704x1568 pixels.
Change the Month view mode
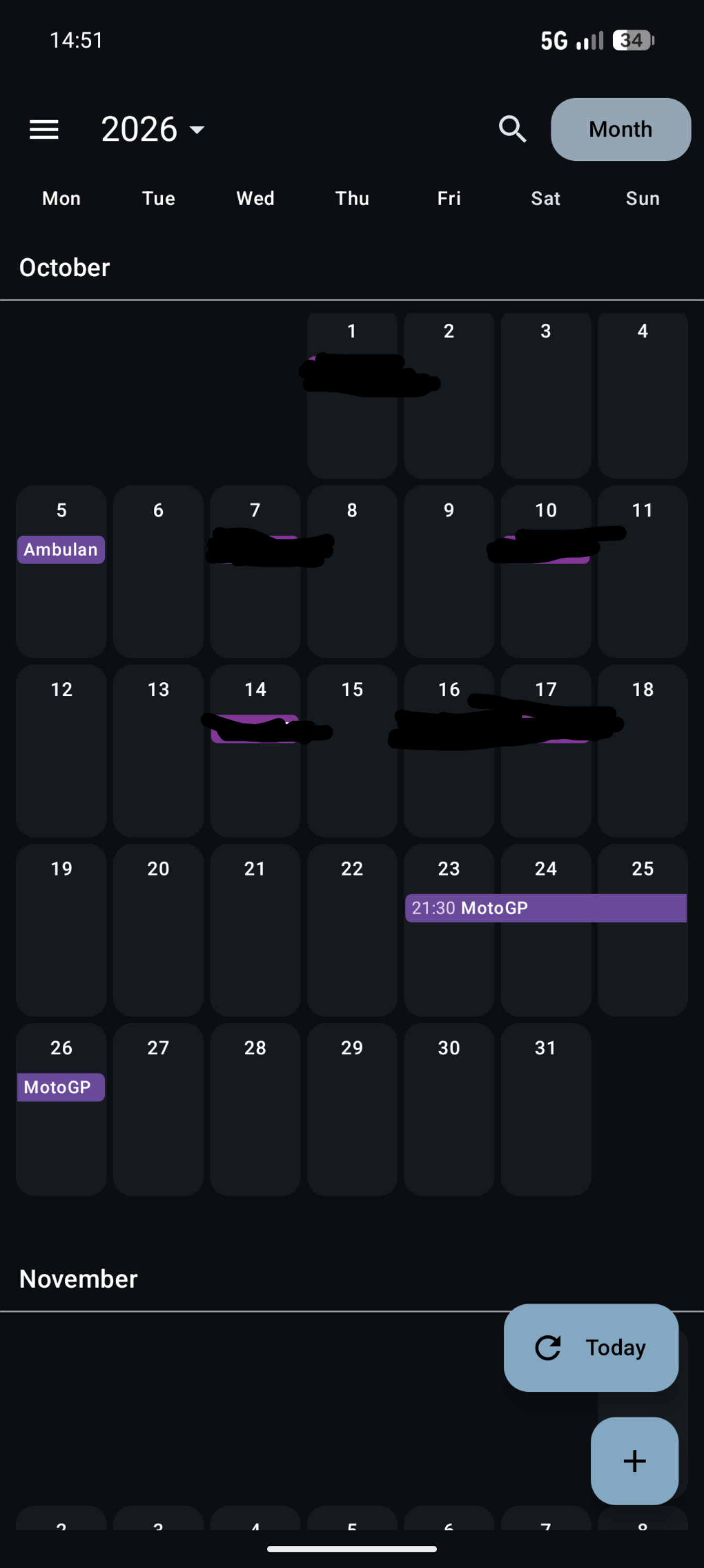click(x=621, y=129)
